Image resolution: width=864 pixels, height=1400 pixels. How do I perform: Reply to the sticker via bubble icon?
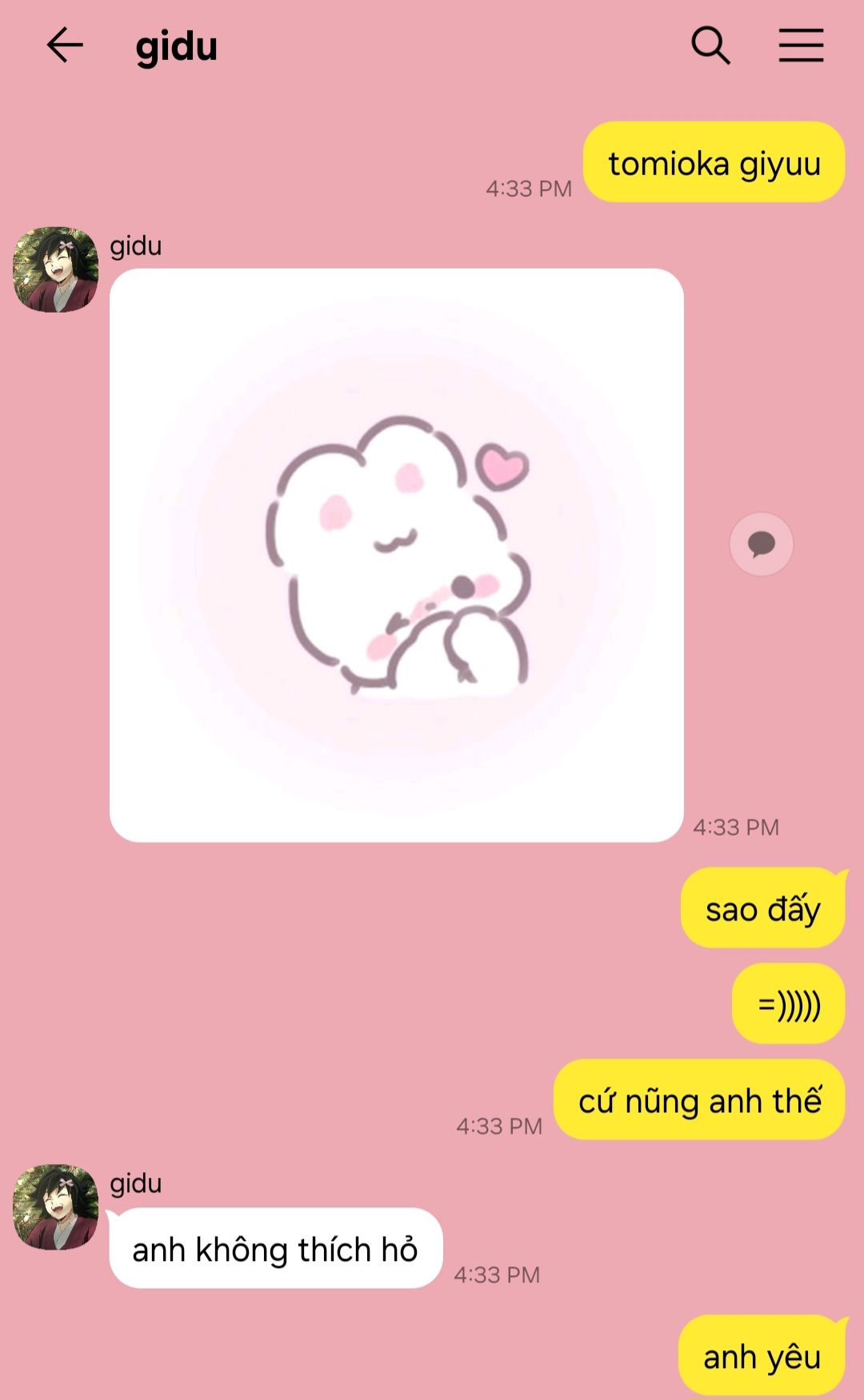(x=761, y=544)
